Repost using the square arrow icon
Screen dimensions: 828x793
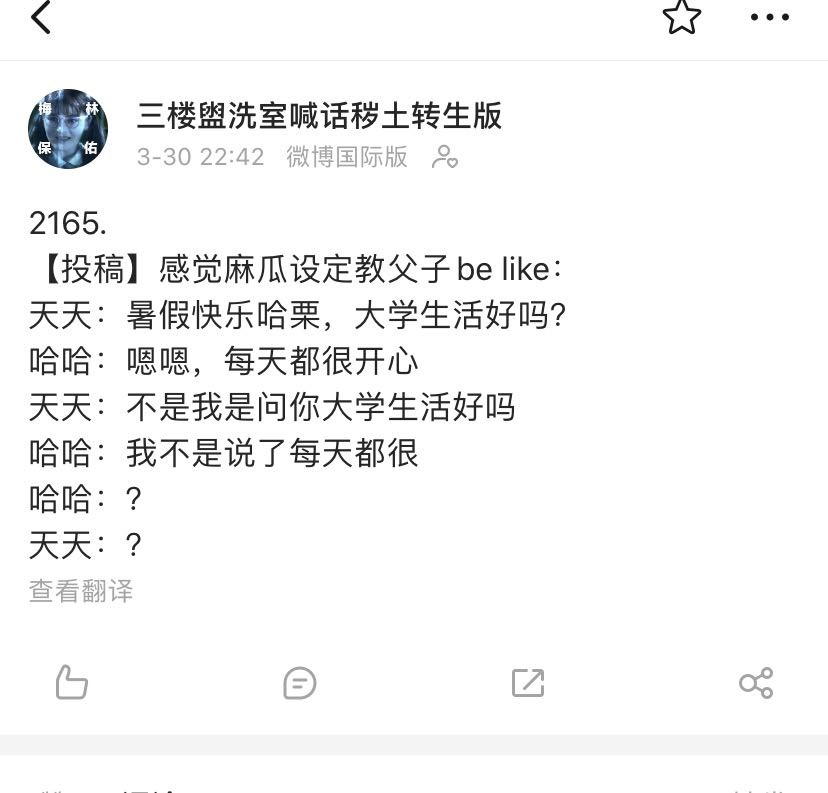[x=528, y=683]
